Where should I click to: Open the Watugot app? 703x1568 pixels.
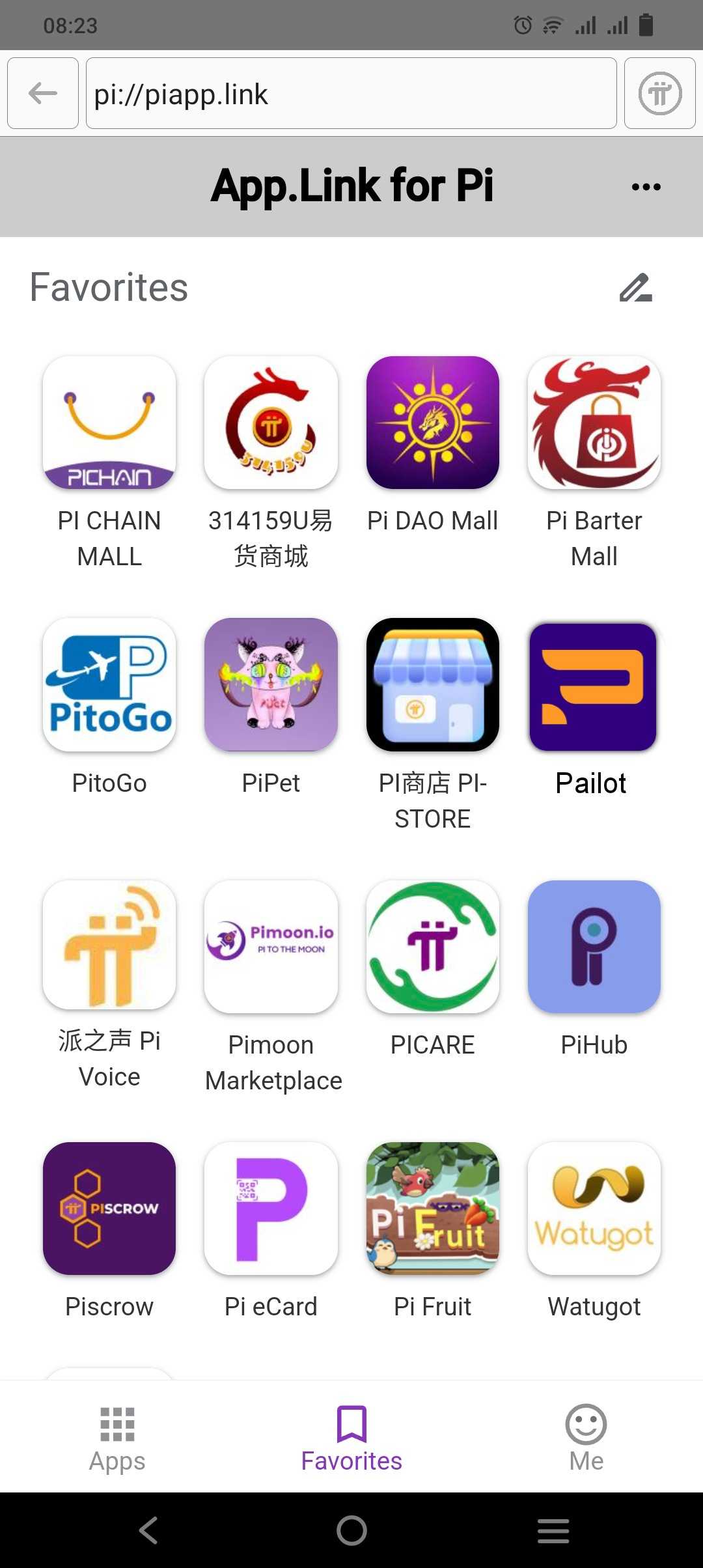(594, 1209)
